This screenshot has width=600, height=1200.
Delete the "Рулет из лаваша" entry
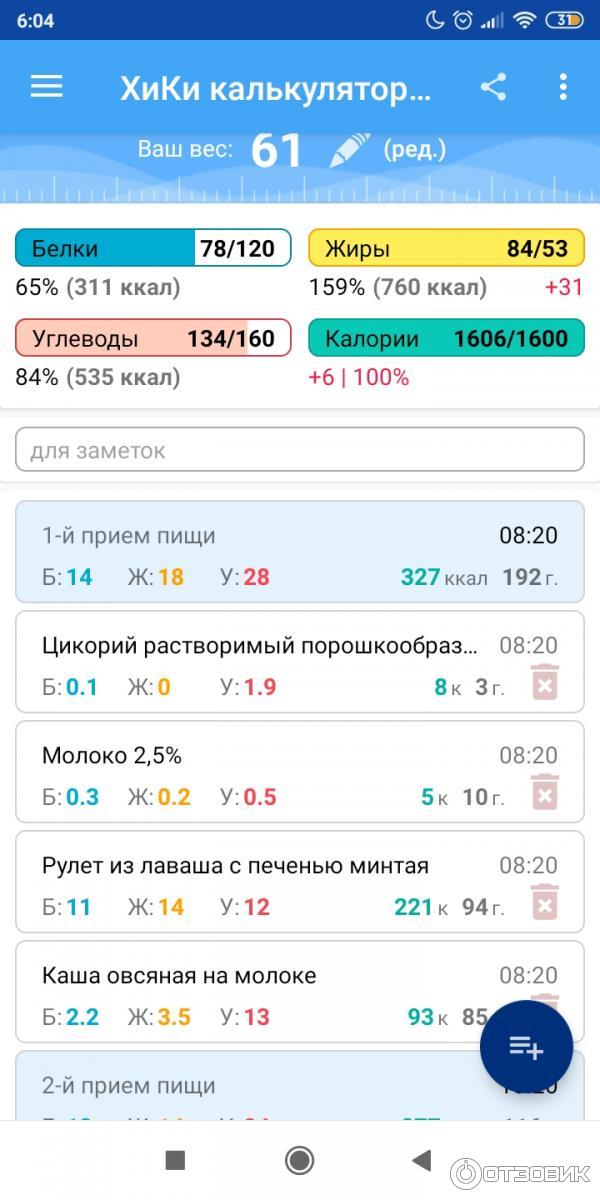pos(544,903)
